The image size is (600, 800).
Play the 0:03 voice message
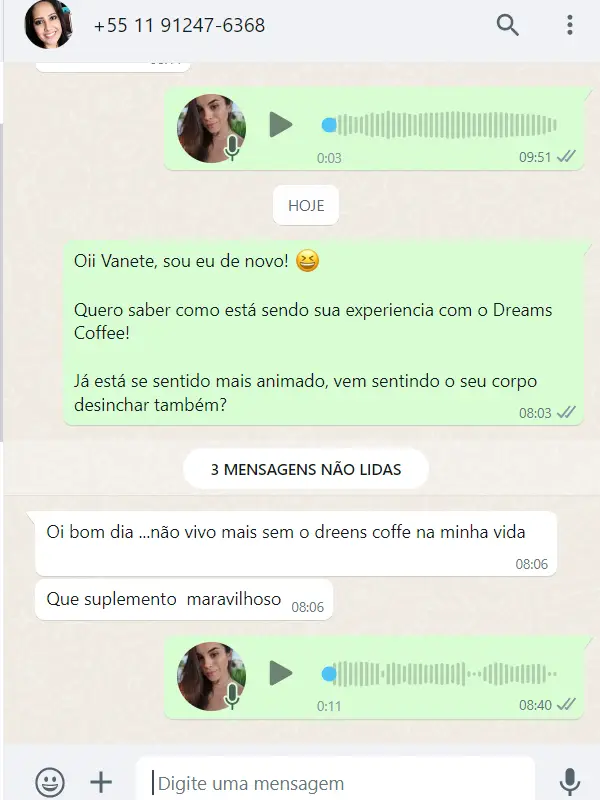pos(281,125)
